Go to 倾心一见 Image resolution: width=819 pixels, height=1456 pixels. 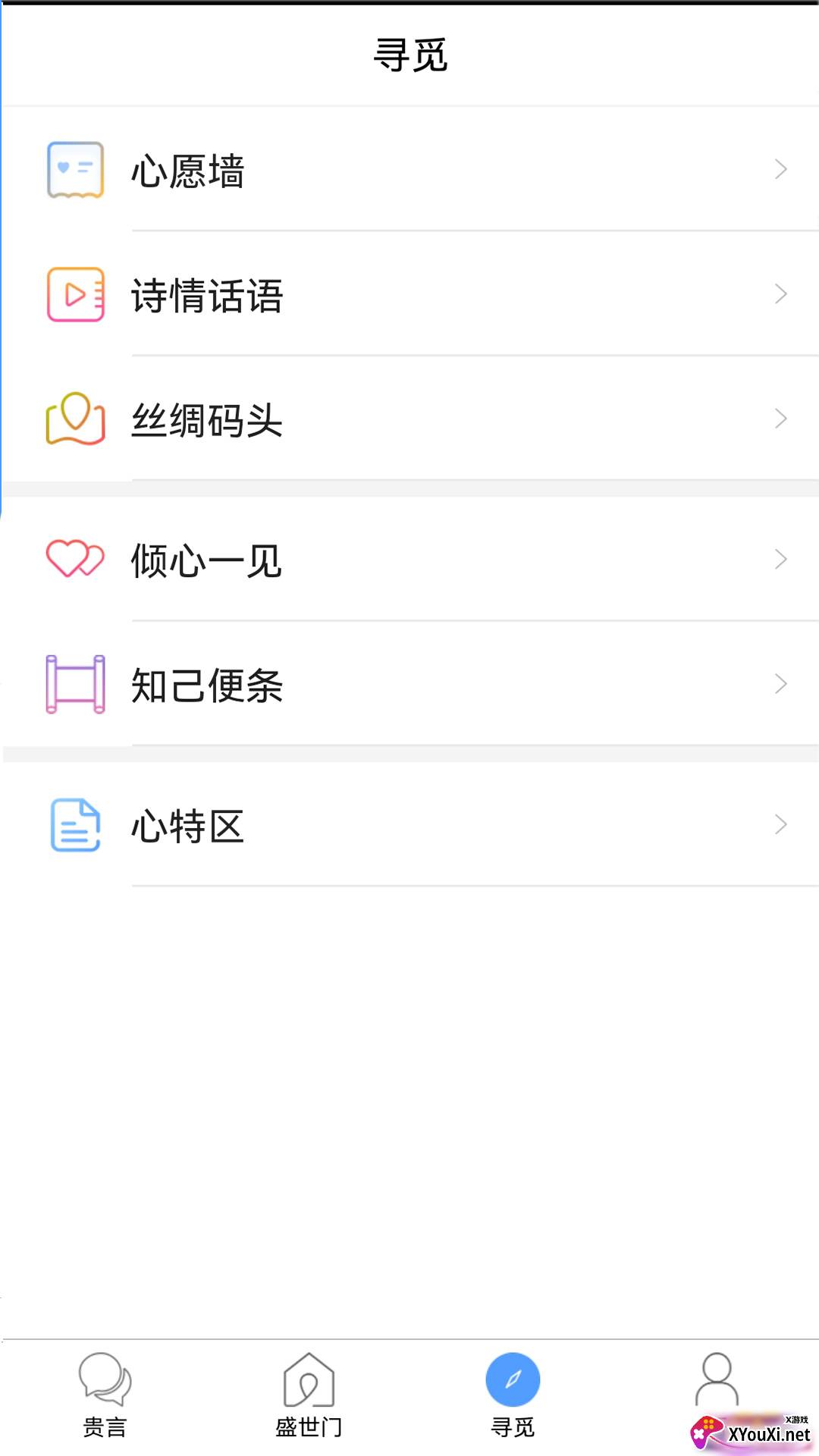(409, 560)
